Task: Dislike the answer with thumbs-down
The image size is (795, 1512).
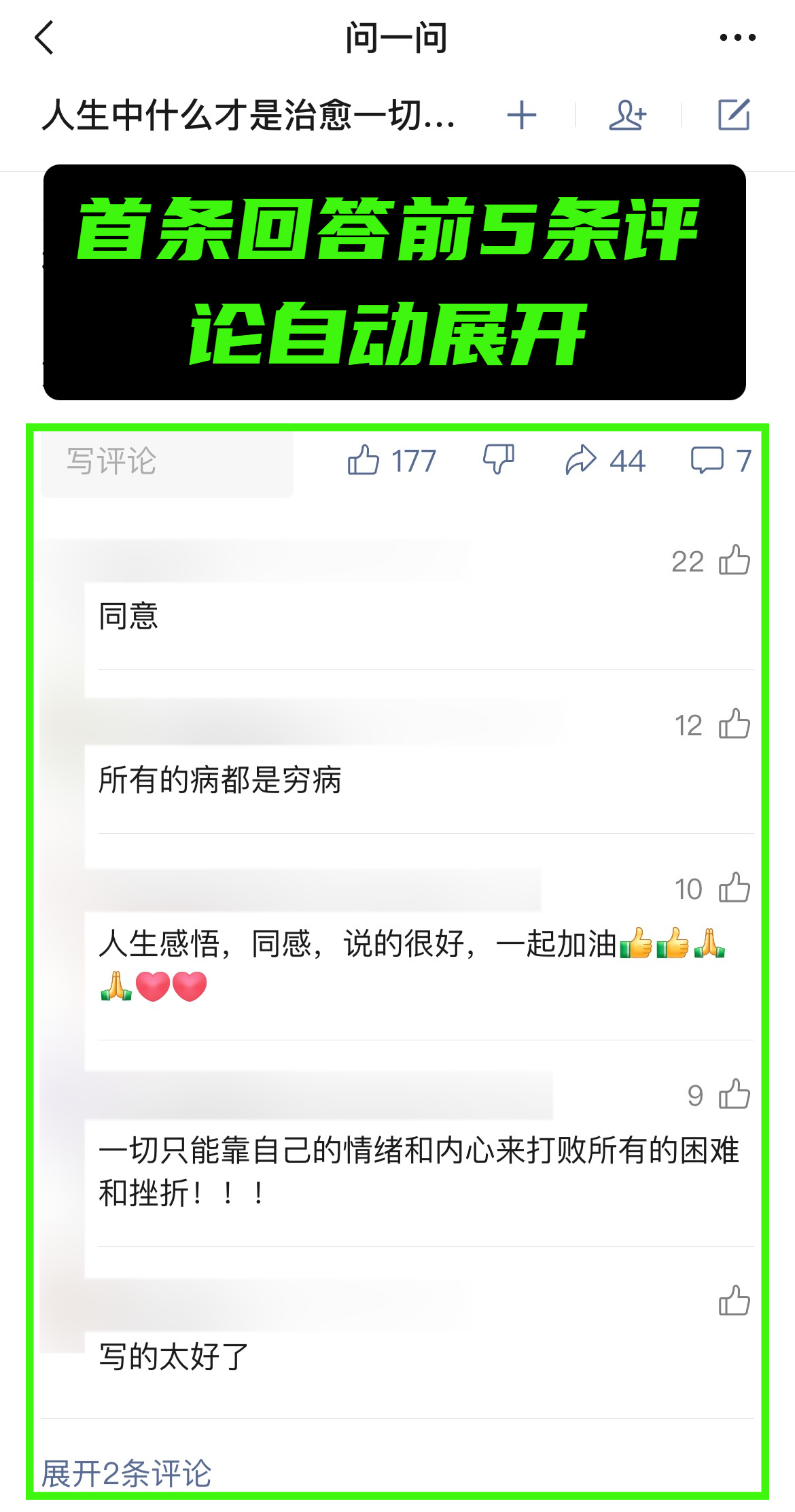Action: 498,459
